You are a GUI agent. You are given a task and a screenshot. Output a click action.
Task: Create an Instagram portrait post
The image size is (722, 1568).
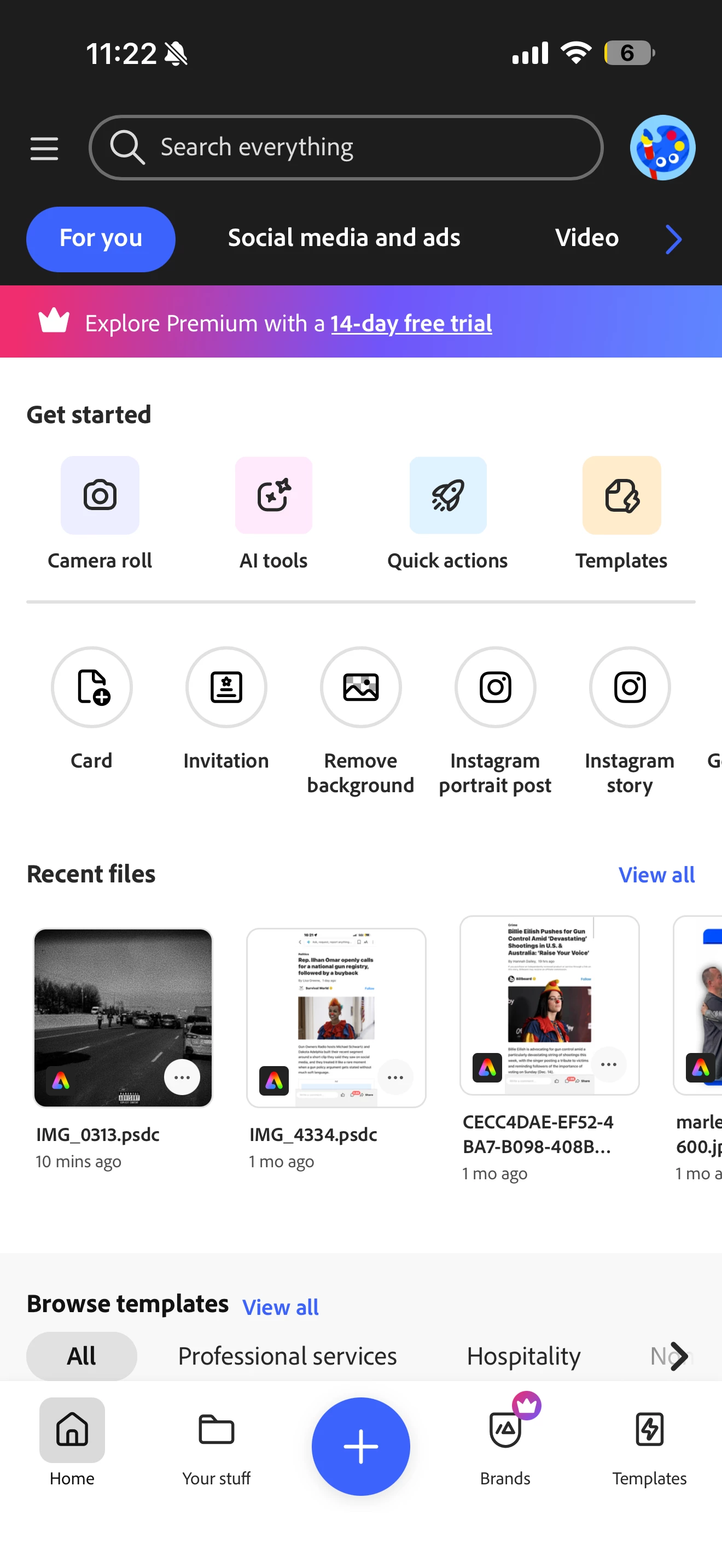495,687
